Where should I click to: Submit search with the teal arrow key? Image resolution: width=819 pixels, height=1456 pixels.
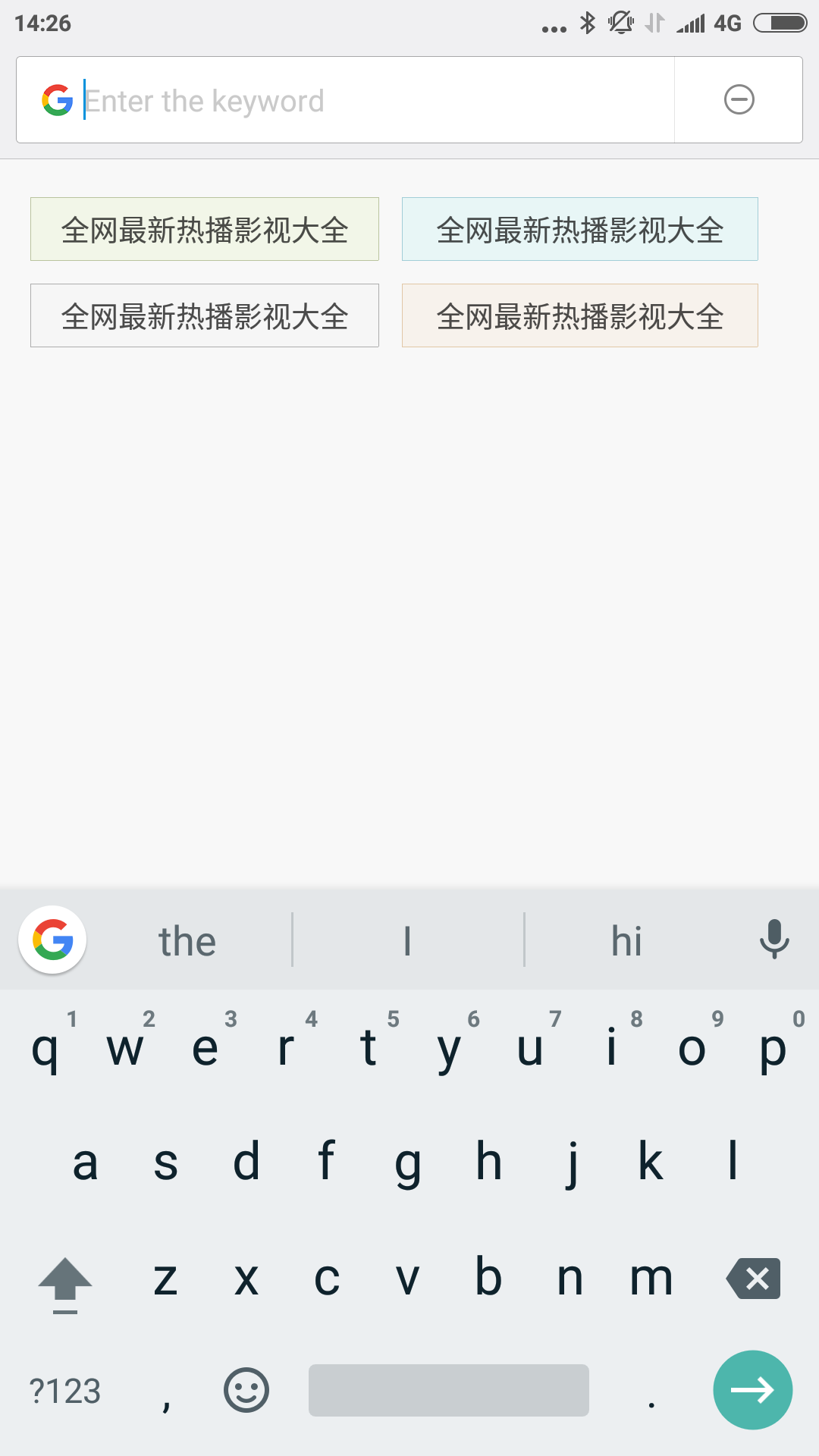tap(753, 1390)
